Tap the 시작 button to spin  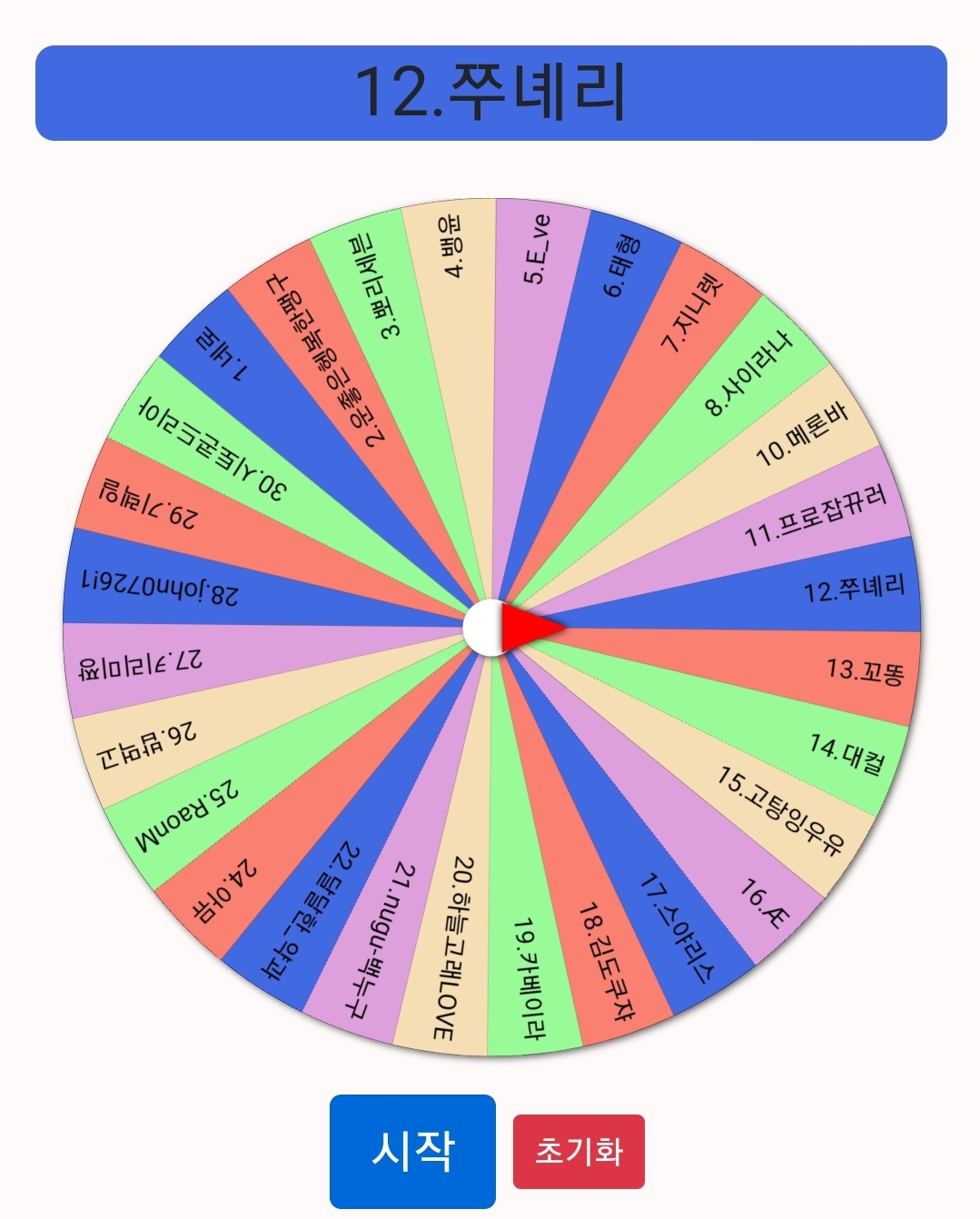[x=412, y=1151]
